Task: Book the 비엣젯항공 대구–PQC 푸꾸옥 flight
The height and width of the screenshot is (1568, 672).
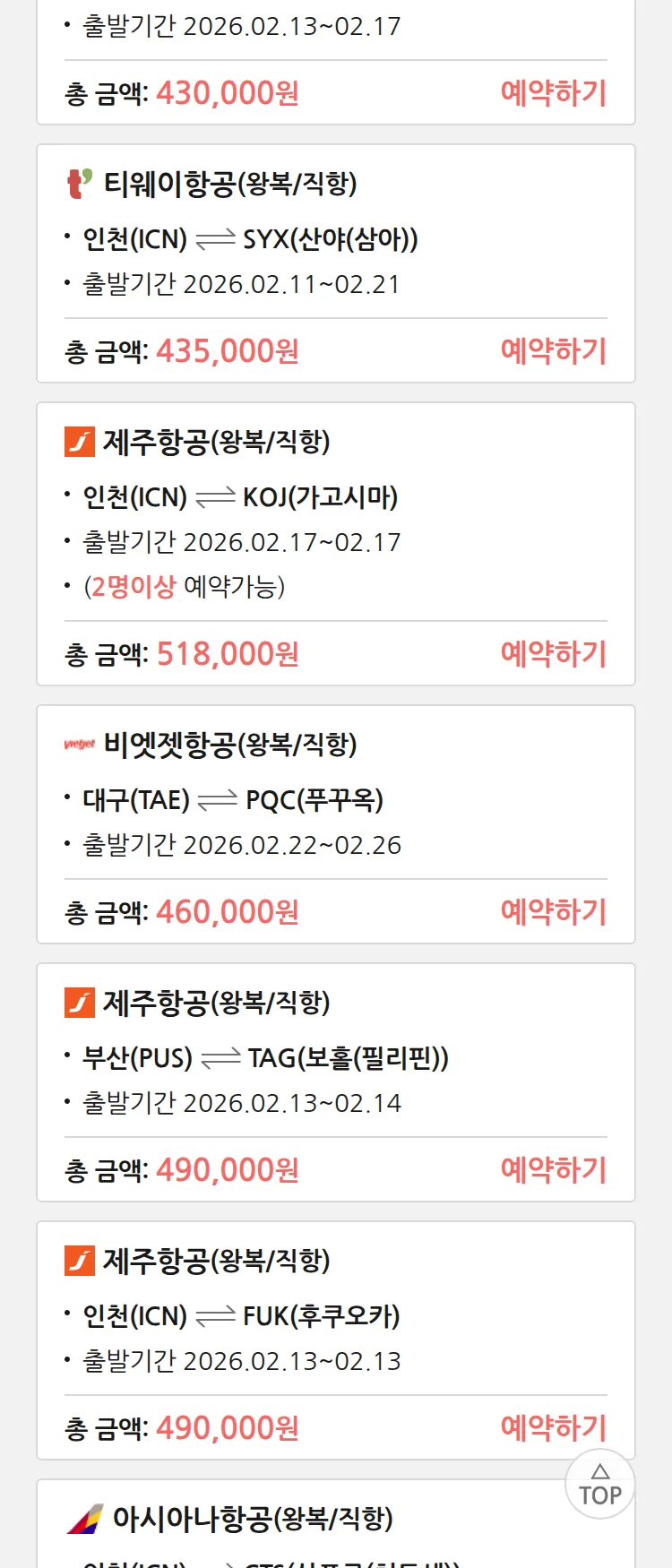Action: (553, 912)
